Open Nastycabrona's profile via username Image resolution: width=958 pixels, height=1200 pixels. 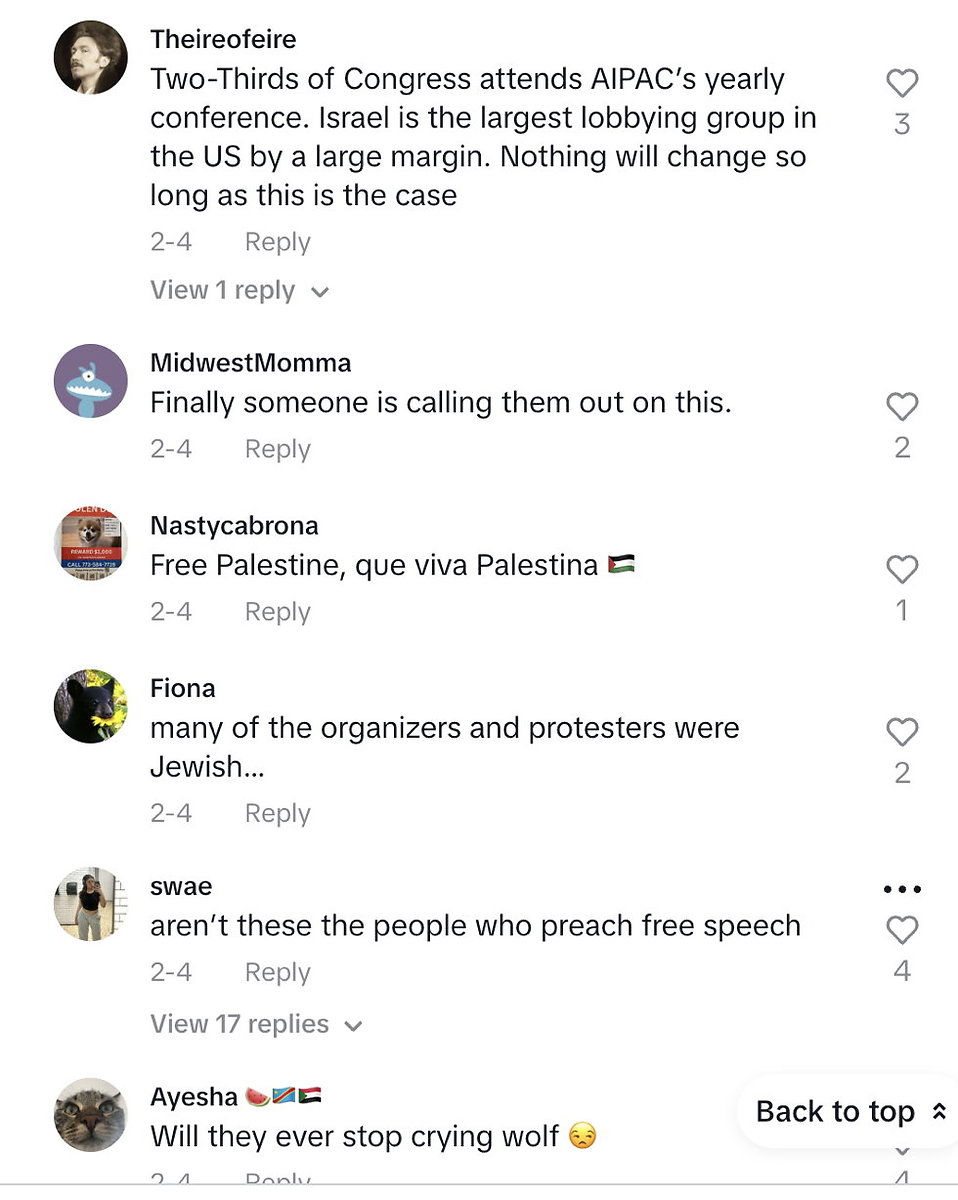234,526
